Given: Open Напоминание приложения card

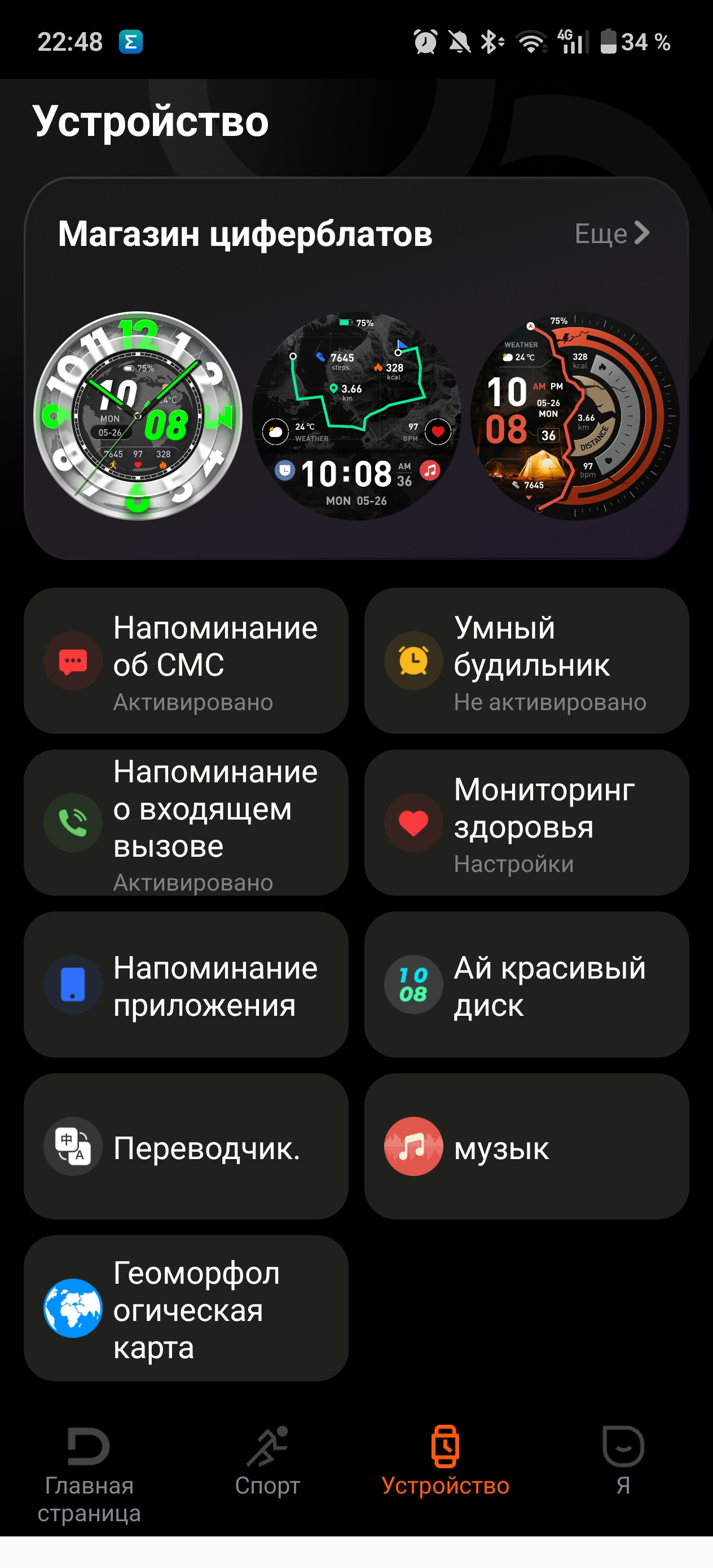Looking at the screenshot, I should coord(186,984).
